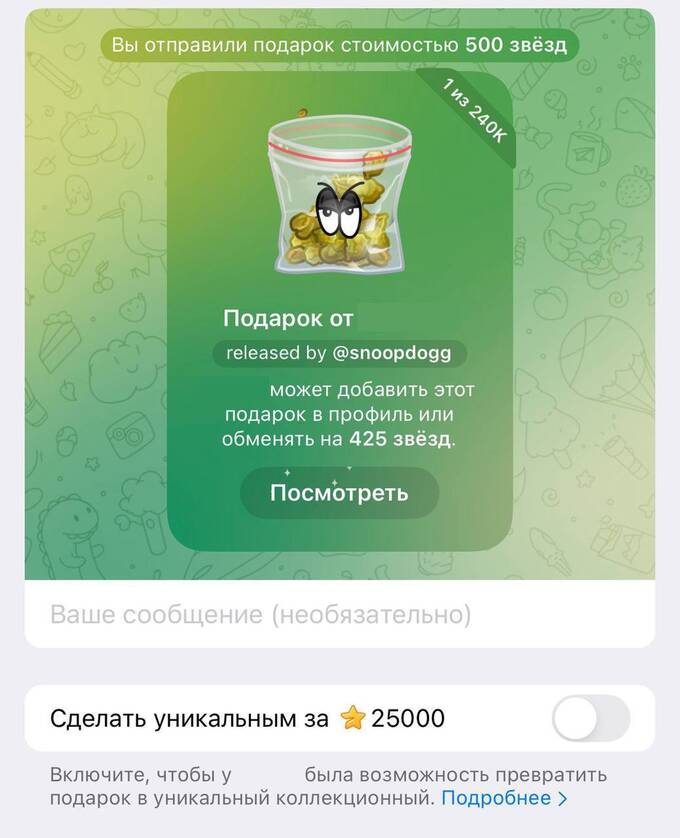Open the Подробнее link

pyautogui.click(x=503, y=798)
